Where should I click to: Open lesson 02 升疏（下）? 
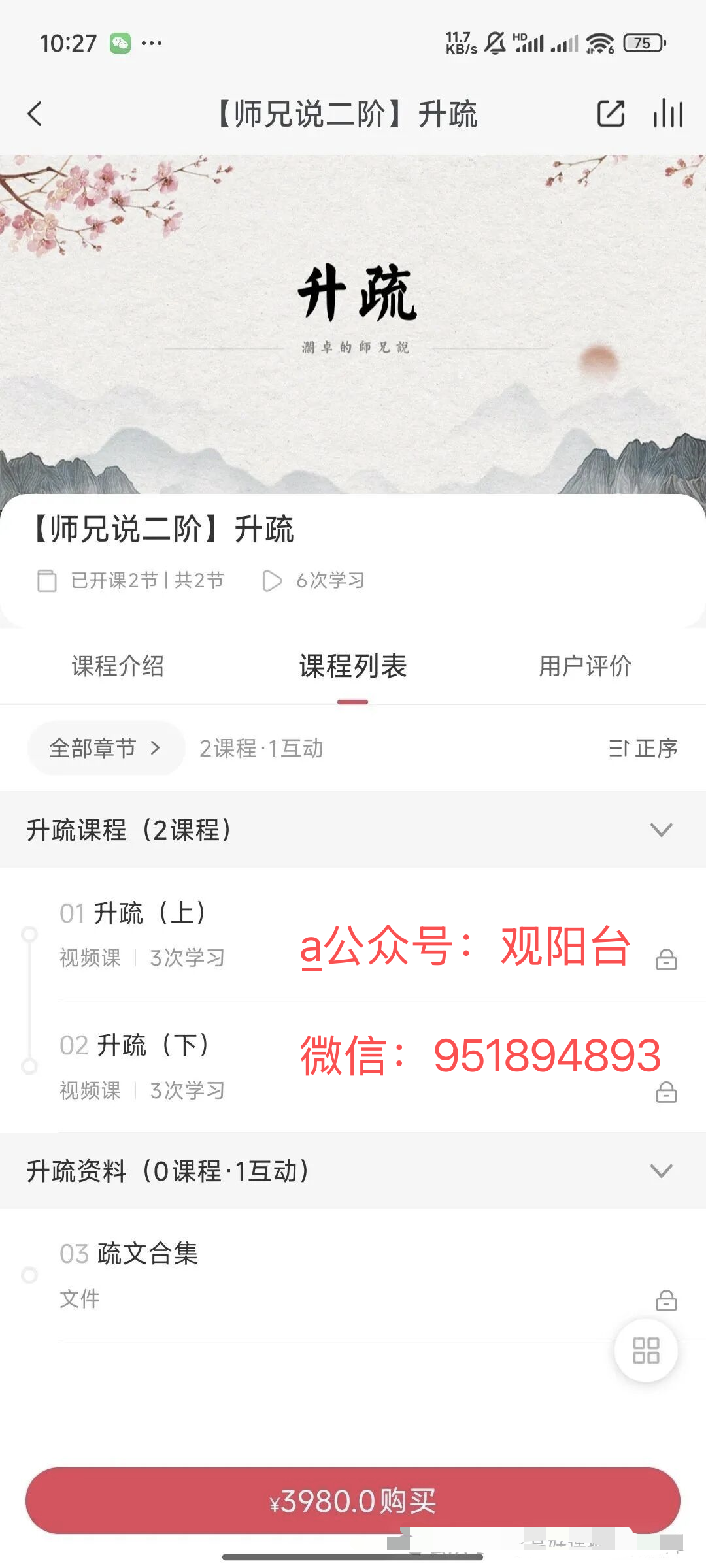tap(150, 1066)
